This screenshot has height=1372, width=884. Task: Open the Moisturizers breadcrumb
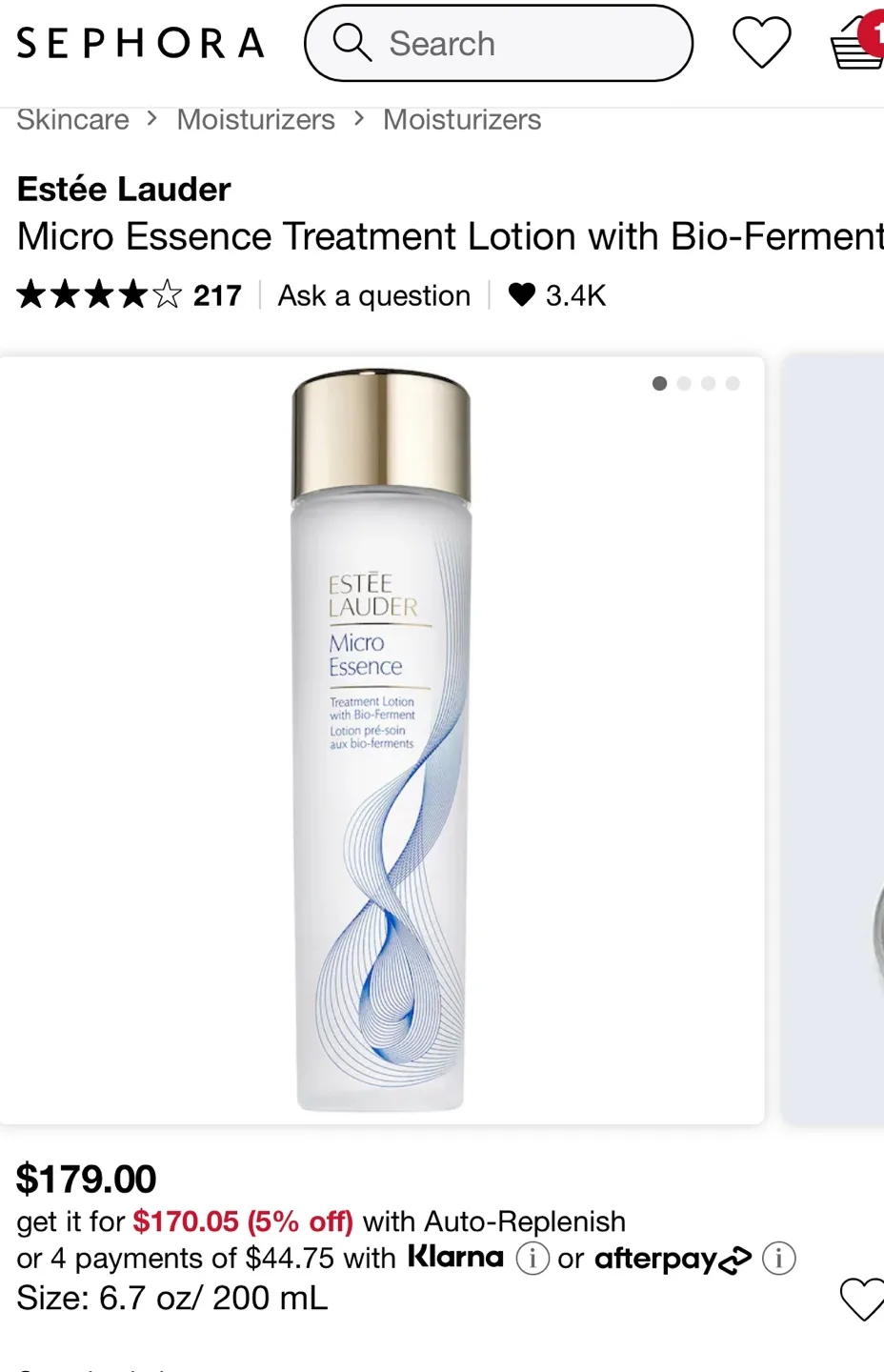click(x=255, y=119)
